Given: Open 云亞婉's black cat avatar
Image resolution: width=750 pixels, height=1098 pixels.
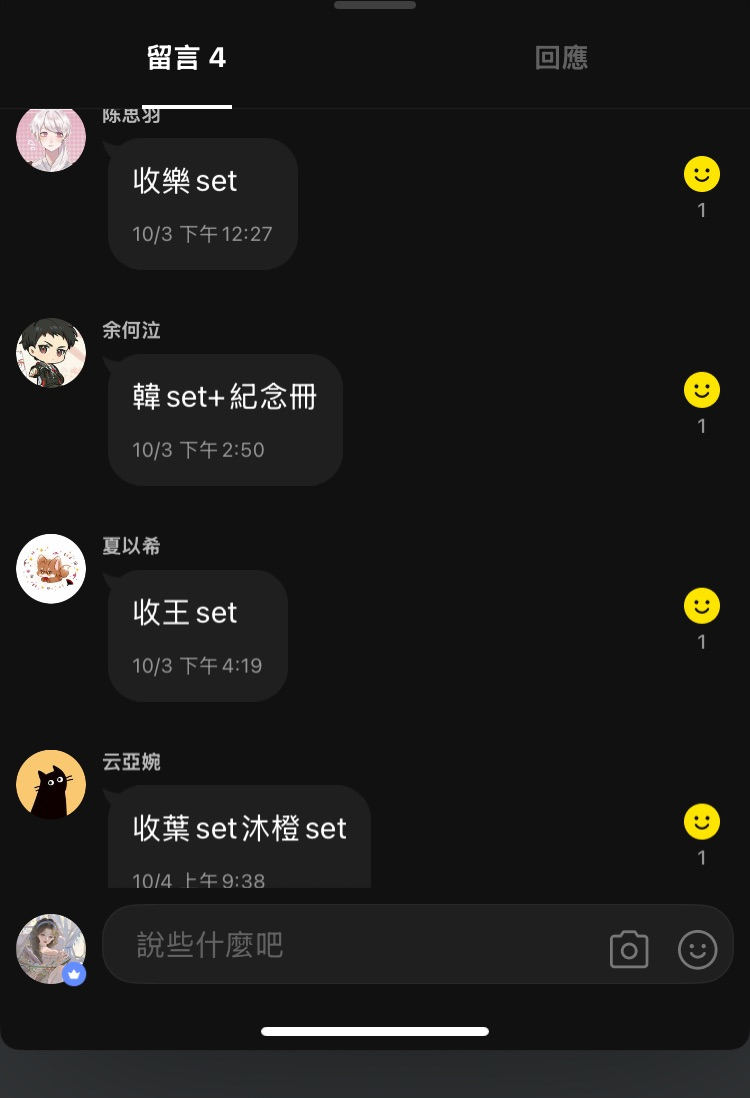Looking at the screenshot, I should 51,784.
